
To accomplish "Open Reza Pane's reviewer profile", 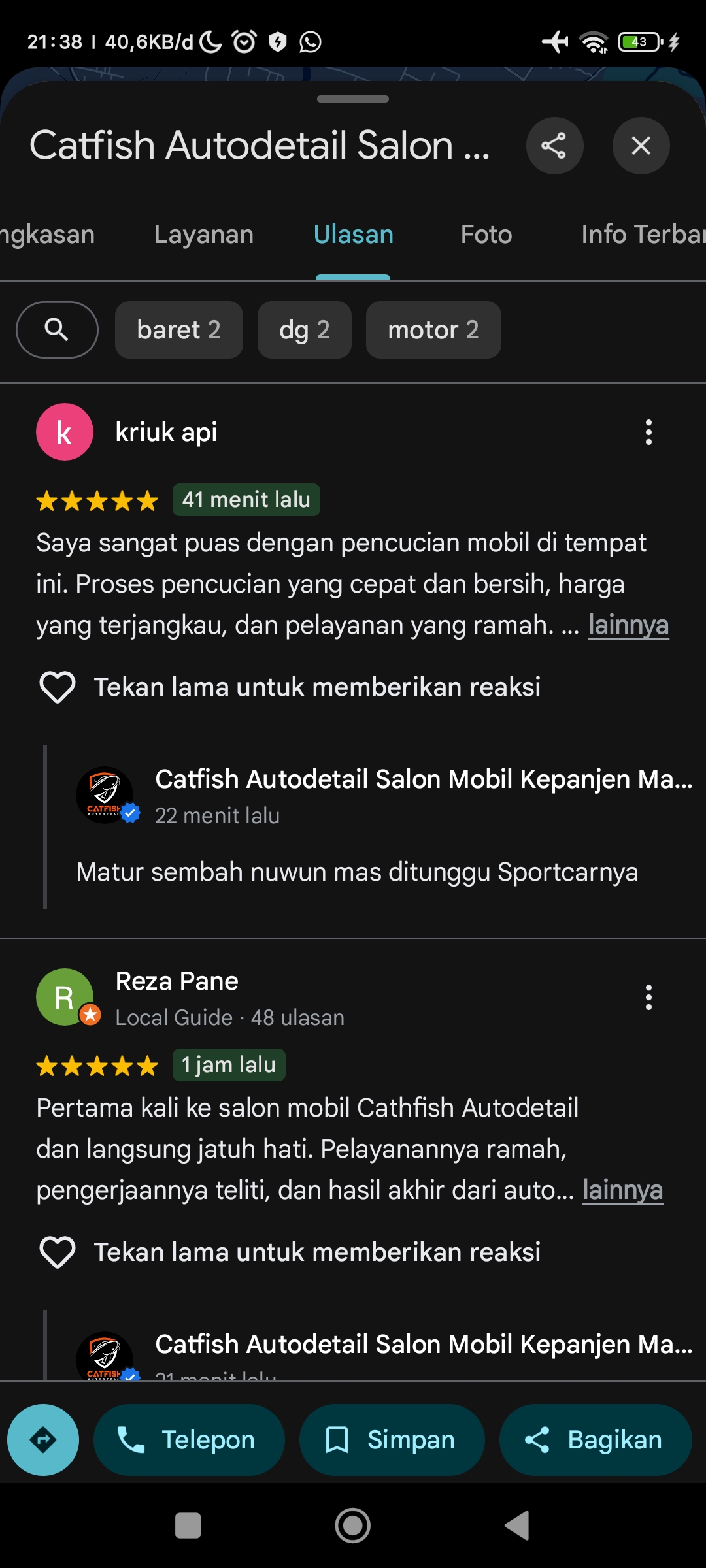I will 176,981.
